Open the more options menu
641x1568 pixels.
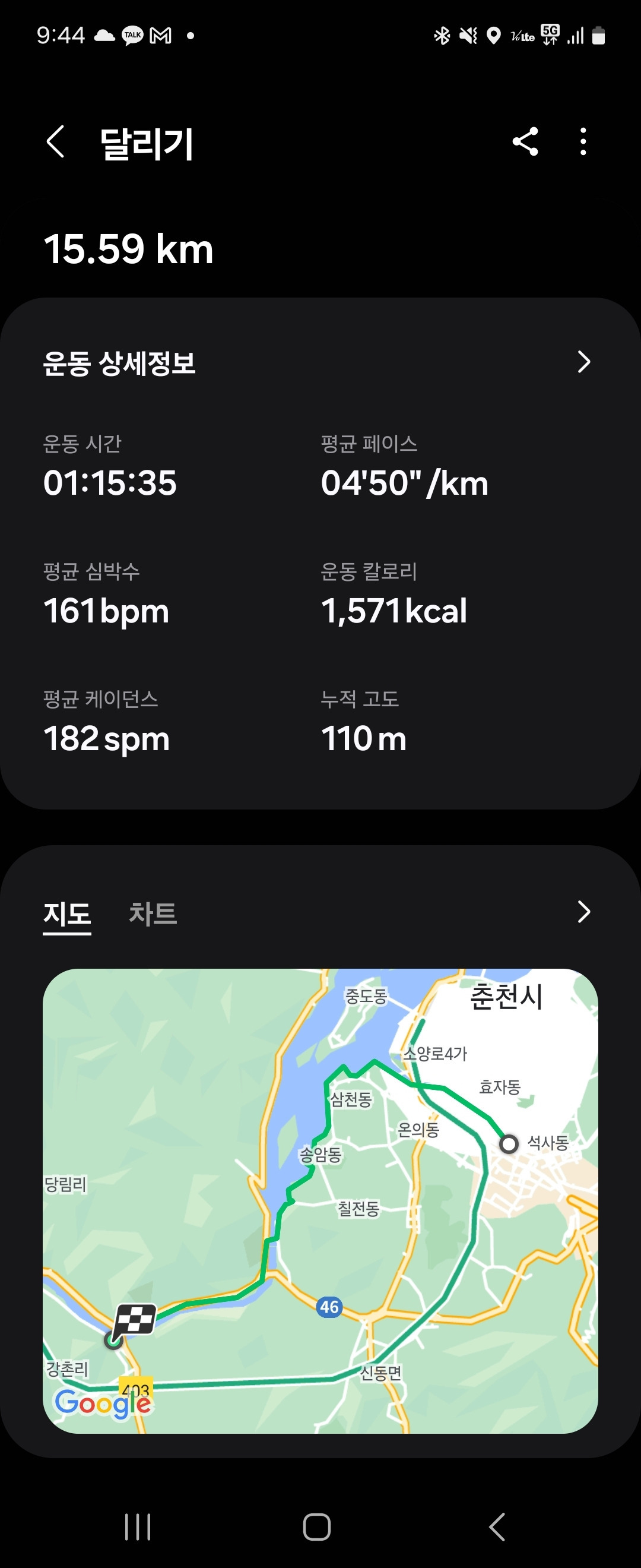(583, 142)
